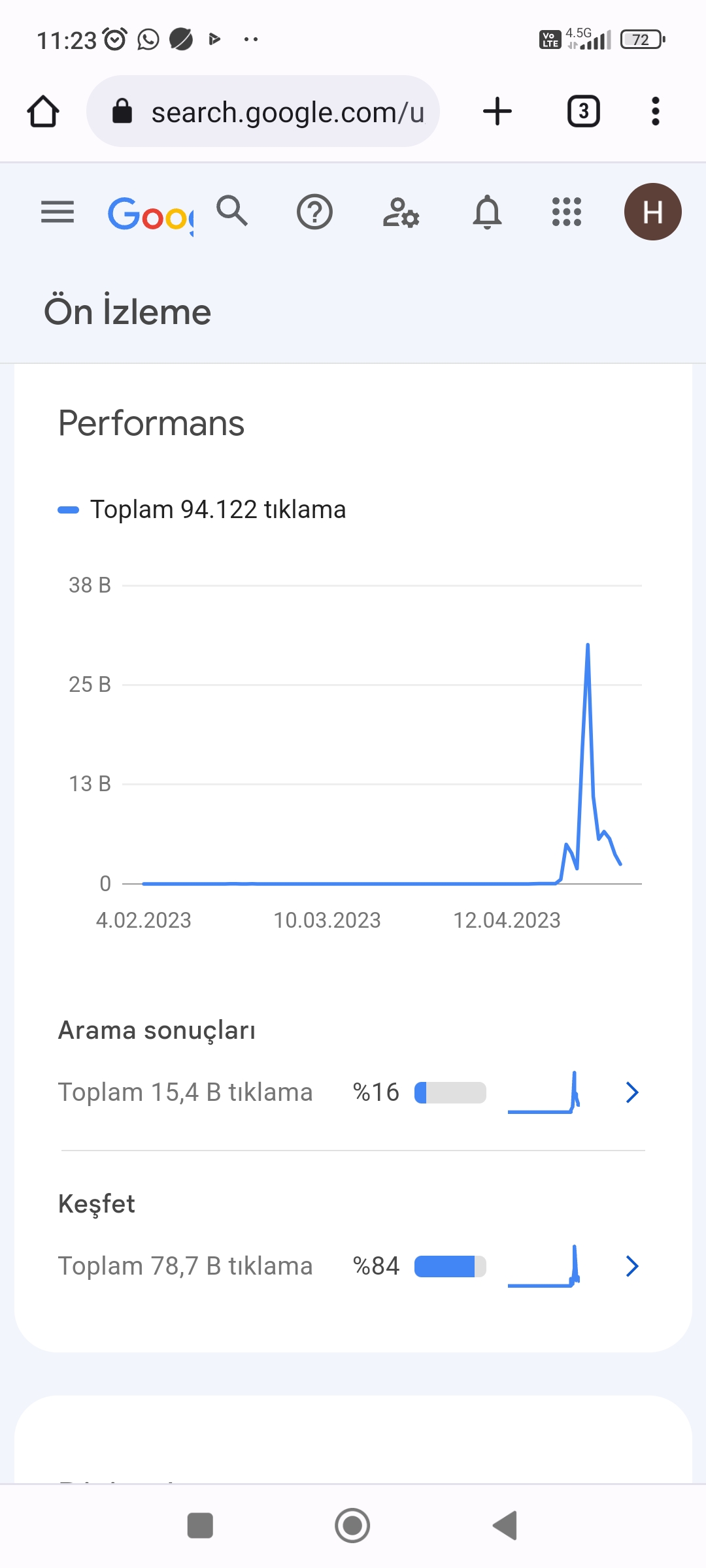
Task: Open the help question mark icon
Action: (314, 212)
